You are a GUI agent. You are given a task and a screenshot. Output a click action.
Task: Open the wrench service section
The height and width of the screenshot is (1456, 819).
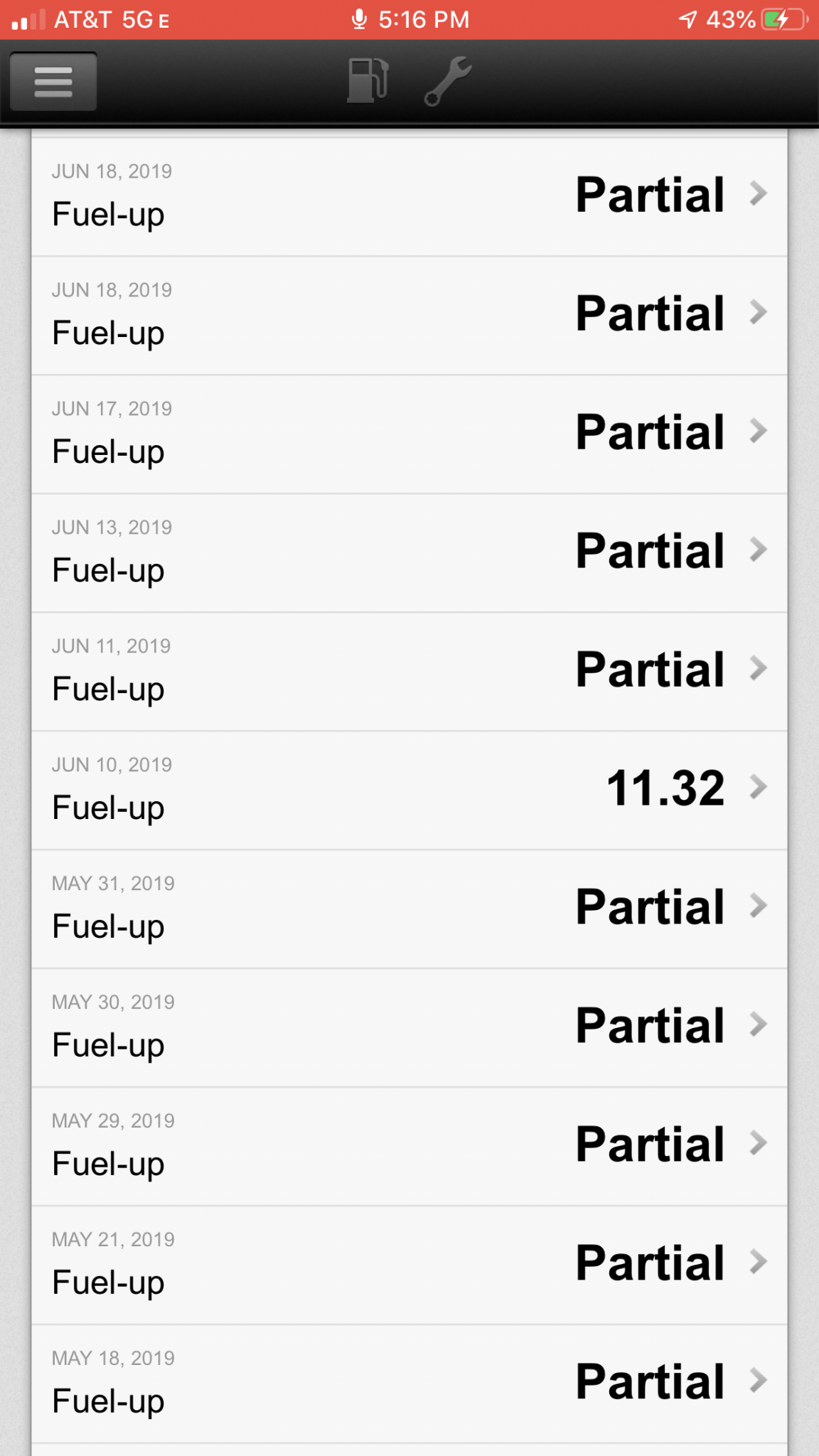click(448, 80)
